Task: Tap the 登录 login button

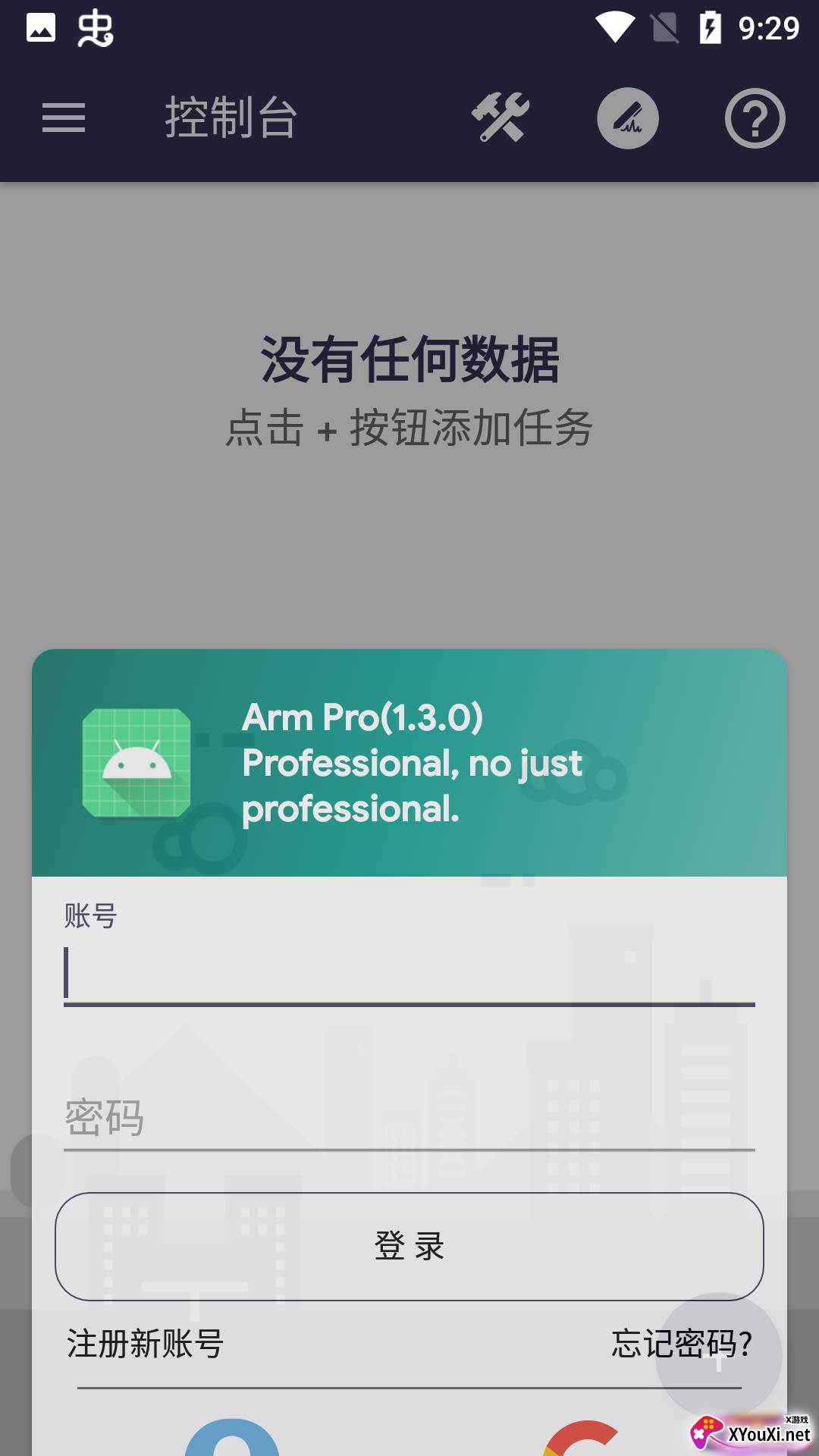Action: click(409, 1246)
